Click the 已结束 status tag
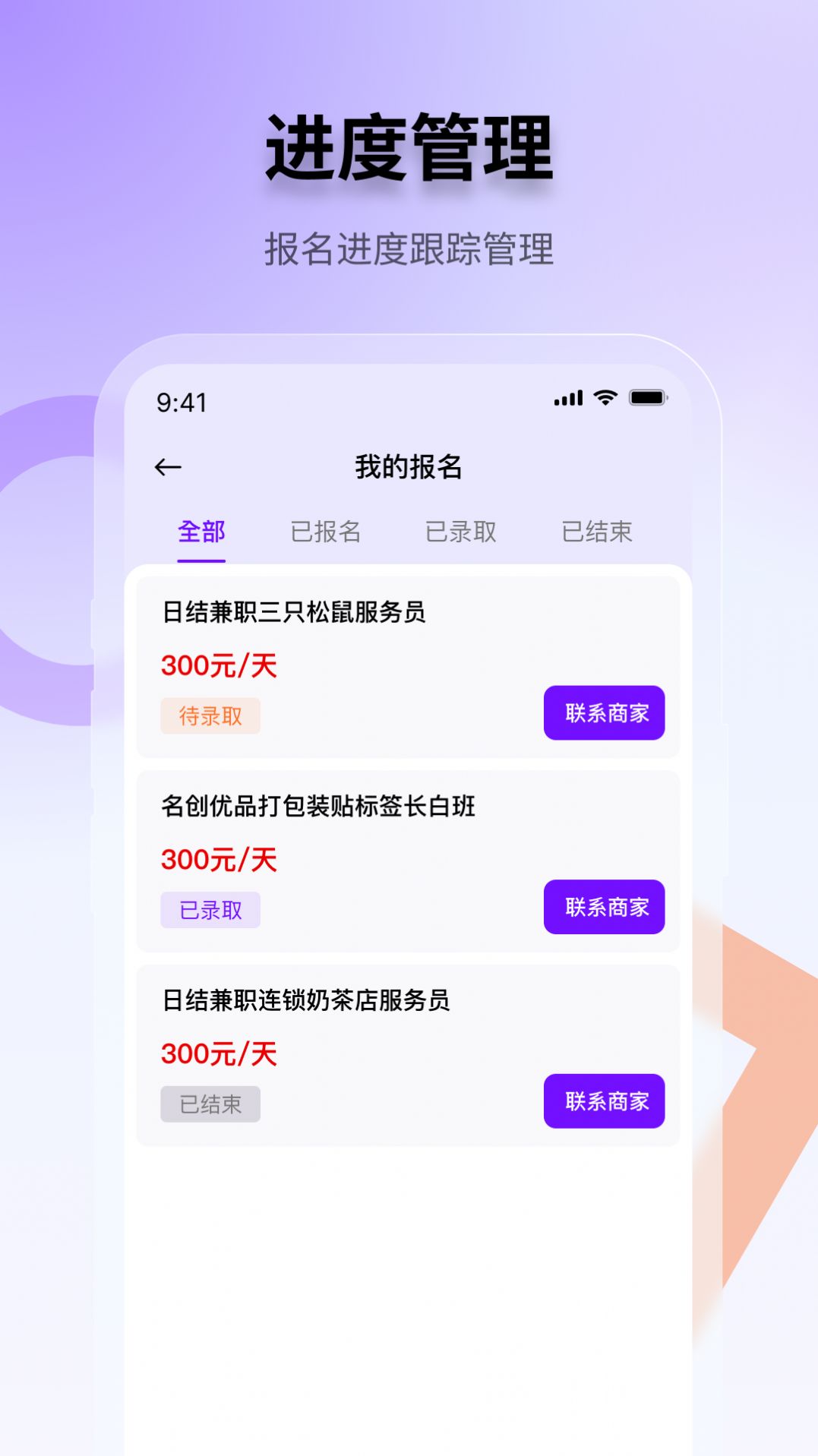Screen dimensions: 818x1456 [211, 1104]
